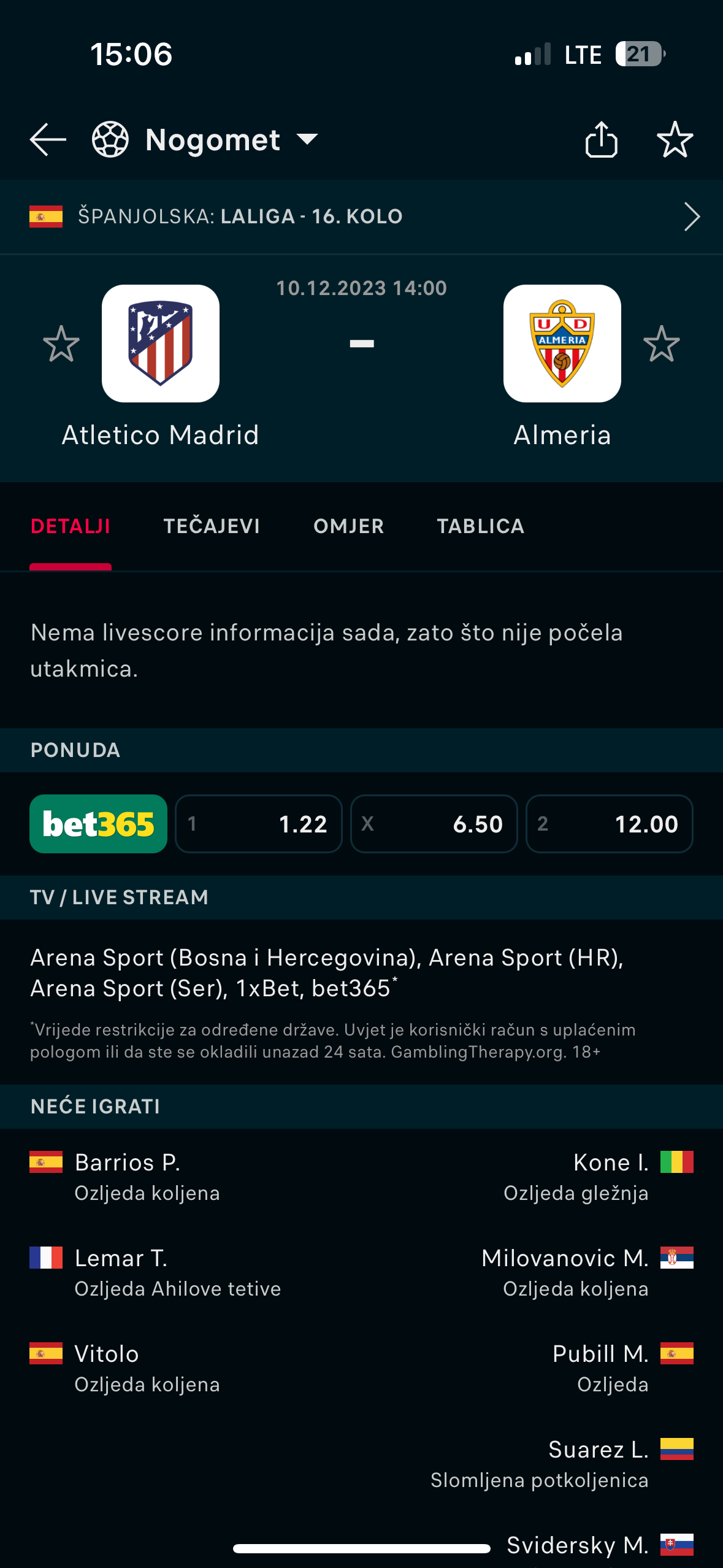Screen dimensions: 723x1568
Task: Open the Atletico Madrid team logo
Action: tap(161, 344)
